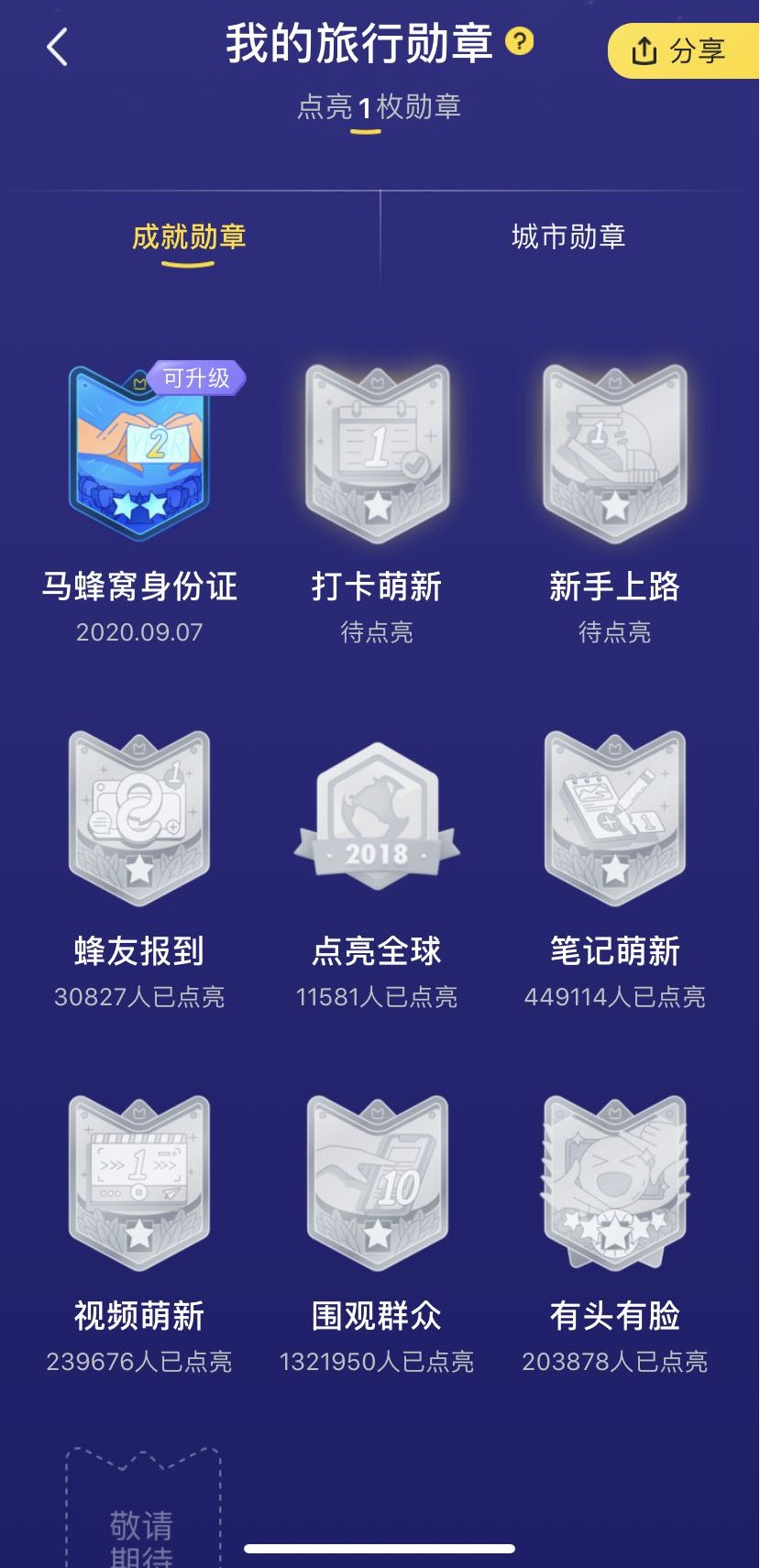Select the 成就勋章 tab
Image resolution: width=760 pixels, height=1568 pixels.
[189, 237]
